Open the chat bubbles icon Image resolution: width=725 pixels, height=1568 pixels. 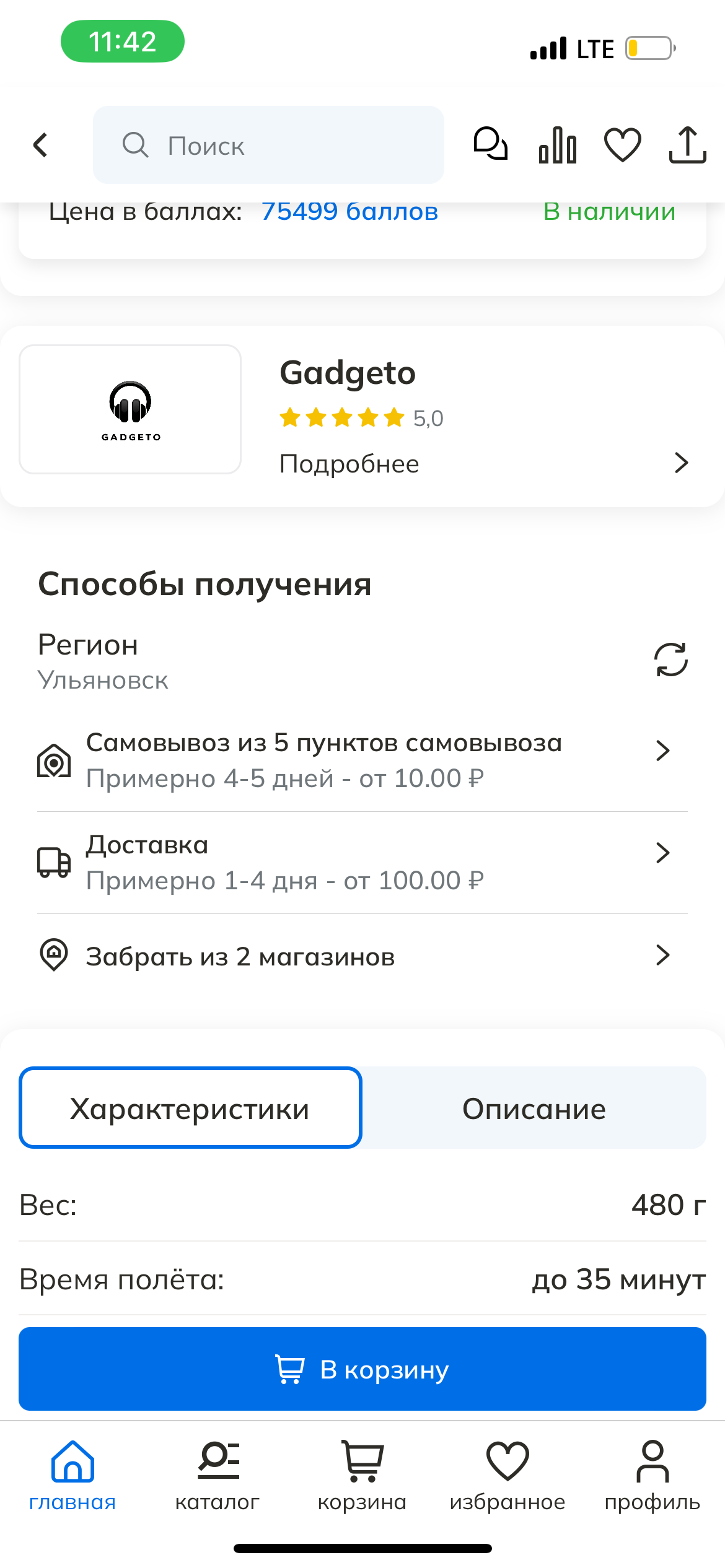coord(490,145)
